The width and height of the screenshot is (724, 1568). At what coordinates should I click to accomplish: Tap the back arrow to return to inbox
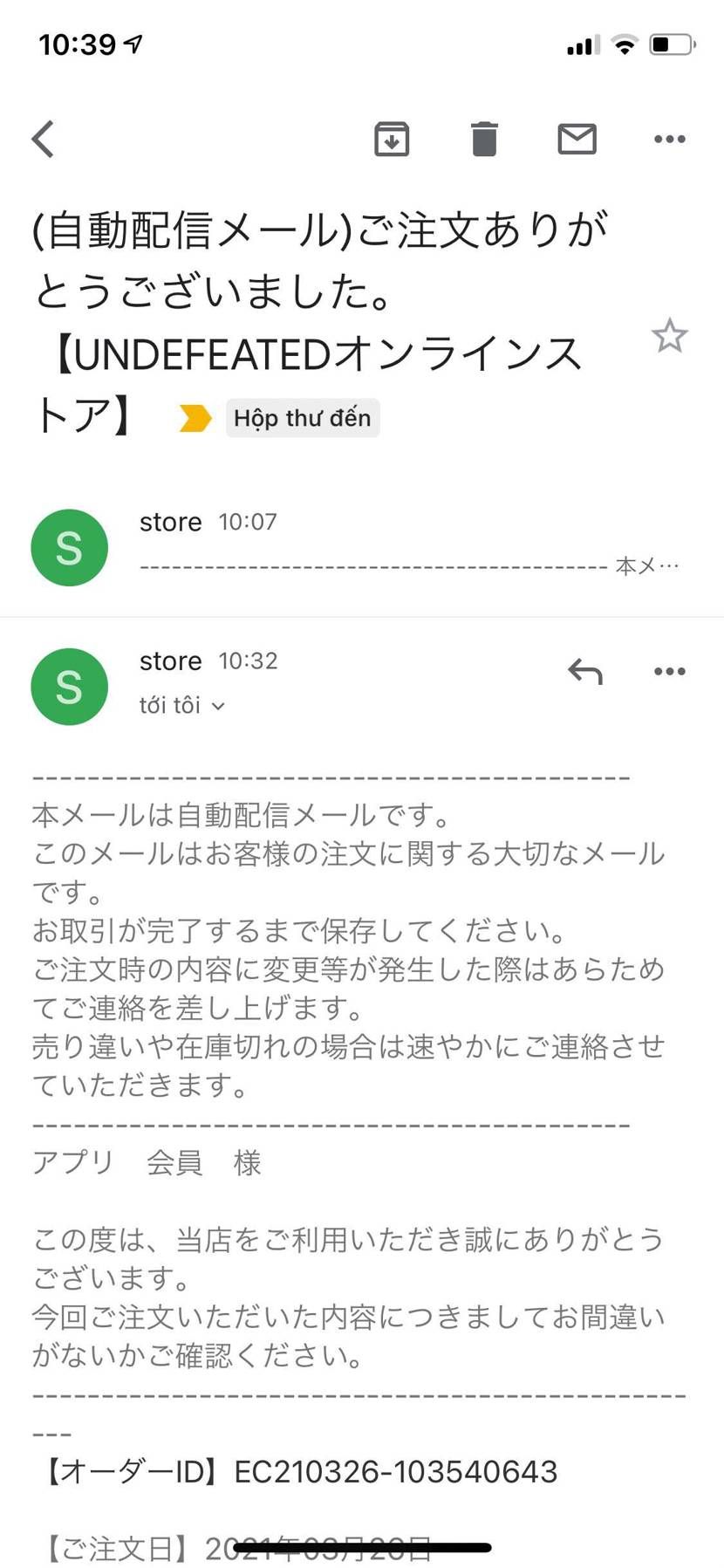[42, 138]
